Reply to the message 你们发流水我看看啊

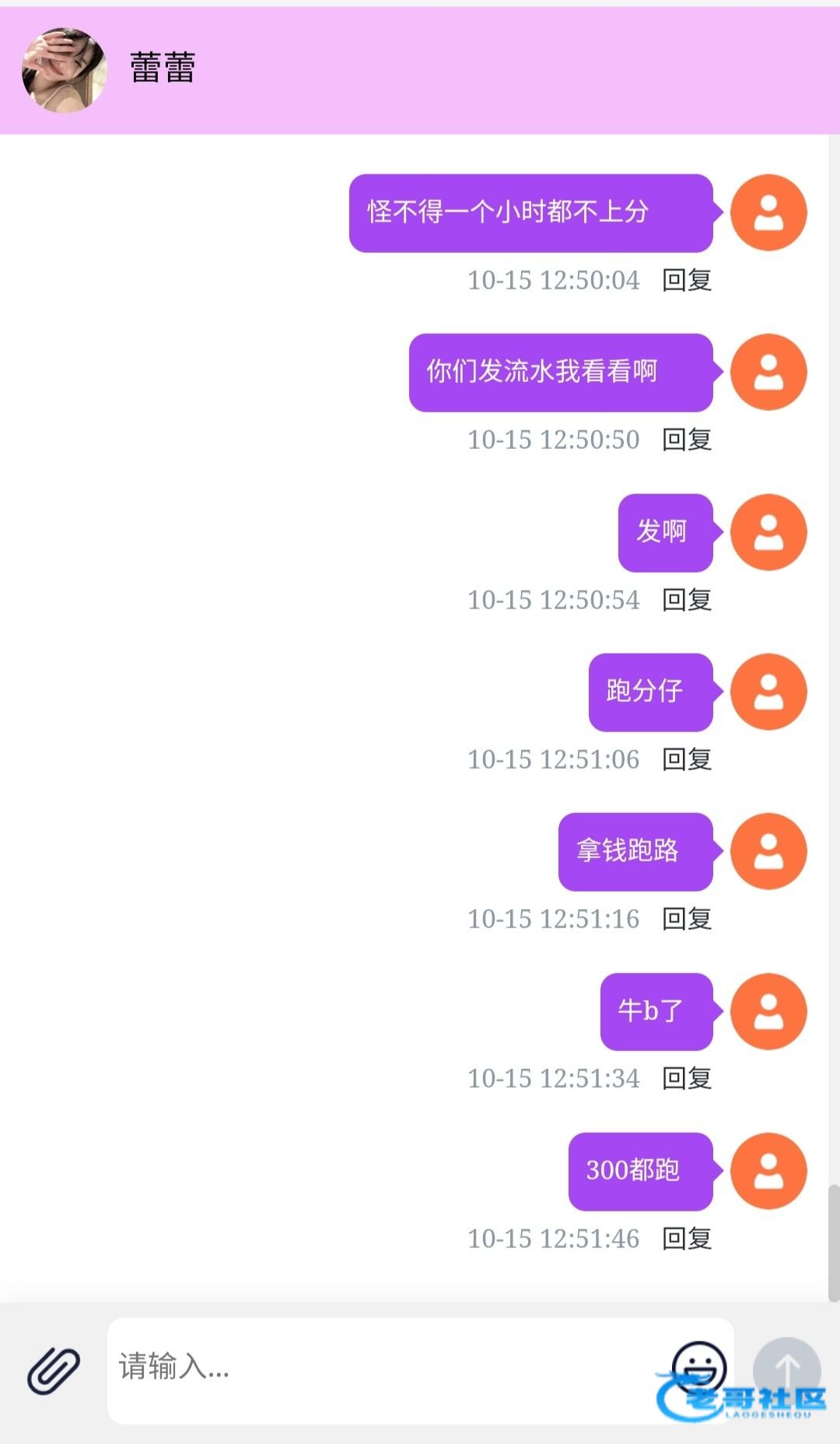coord(687,440)
